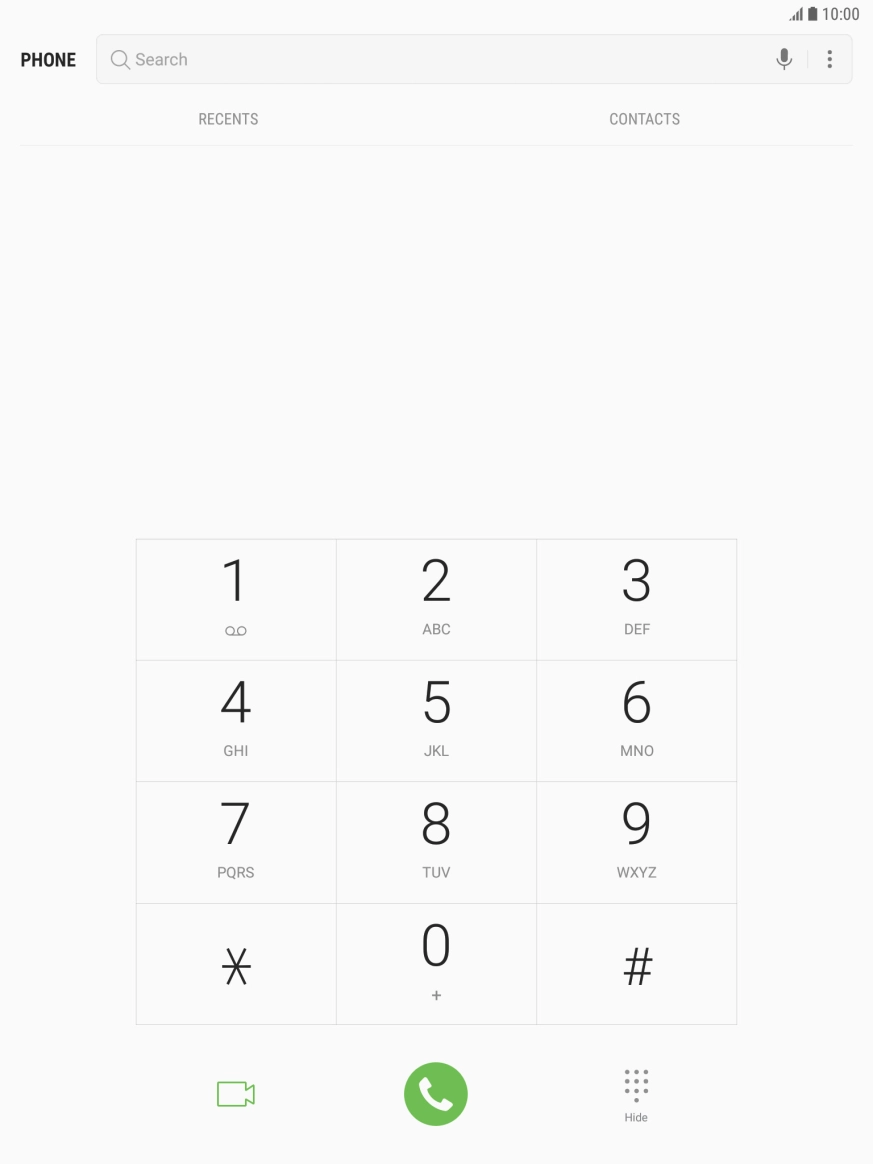
Task: Select the PHONE heading
Action: [47, 59]
